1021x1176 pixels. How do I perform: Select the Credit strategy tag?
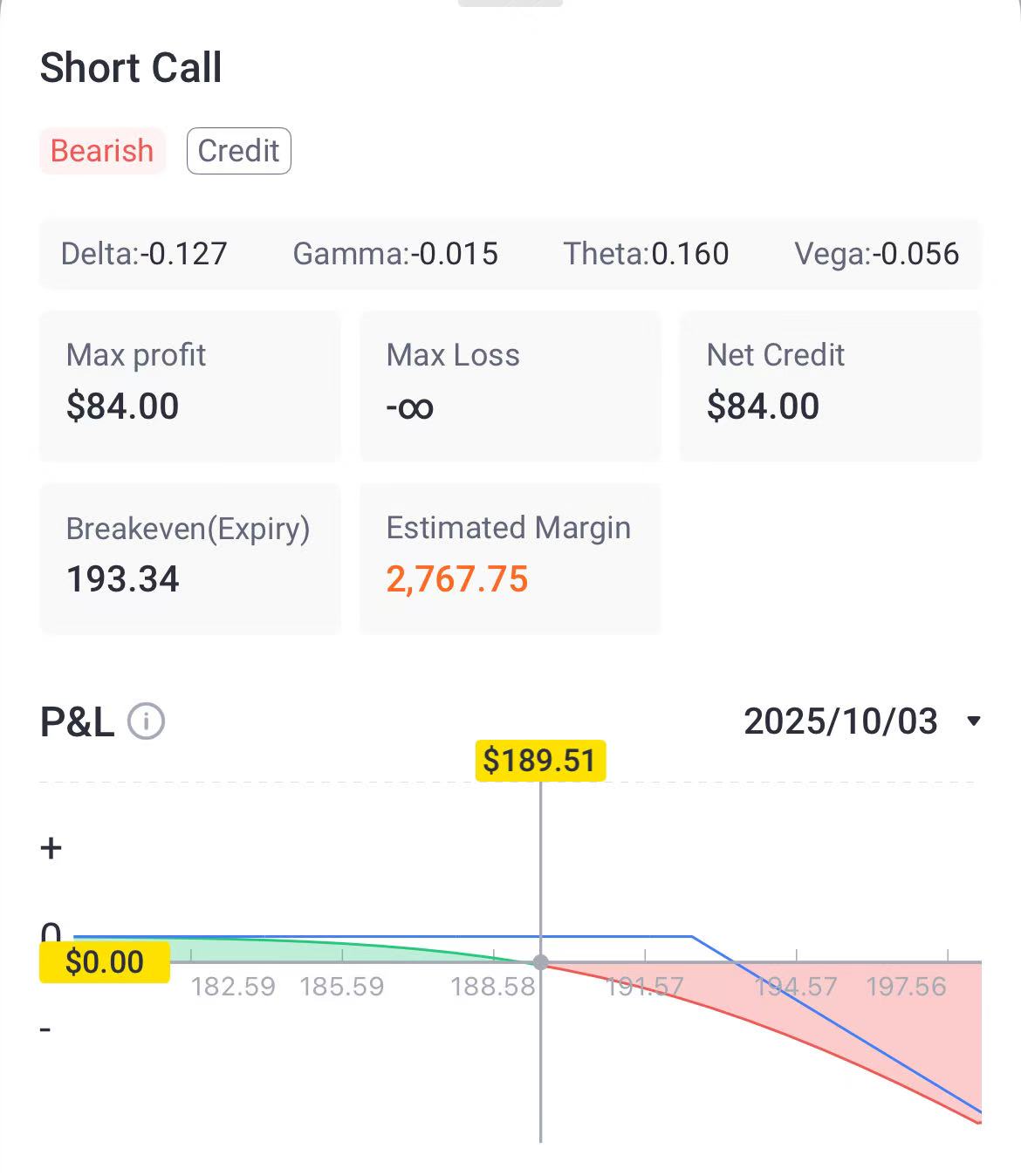(x=238, y=151)
